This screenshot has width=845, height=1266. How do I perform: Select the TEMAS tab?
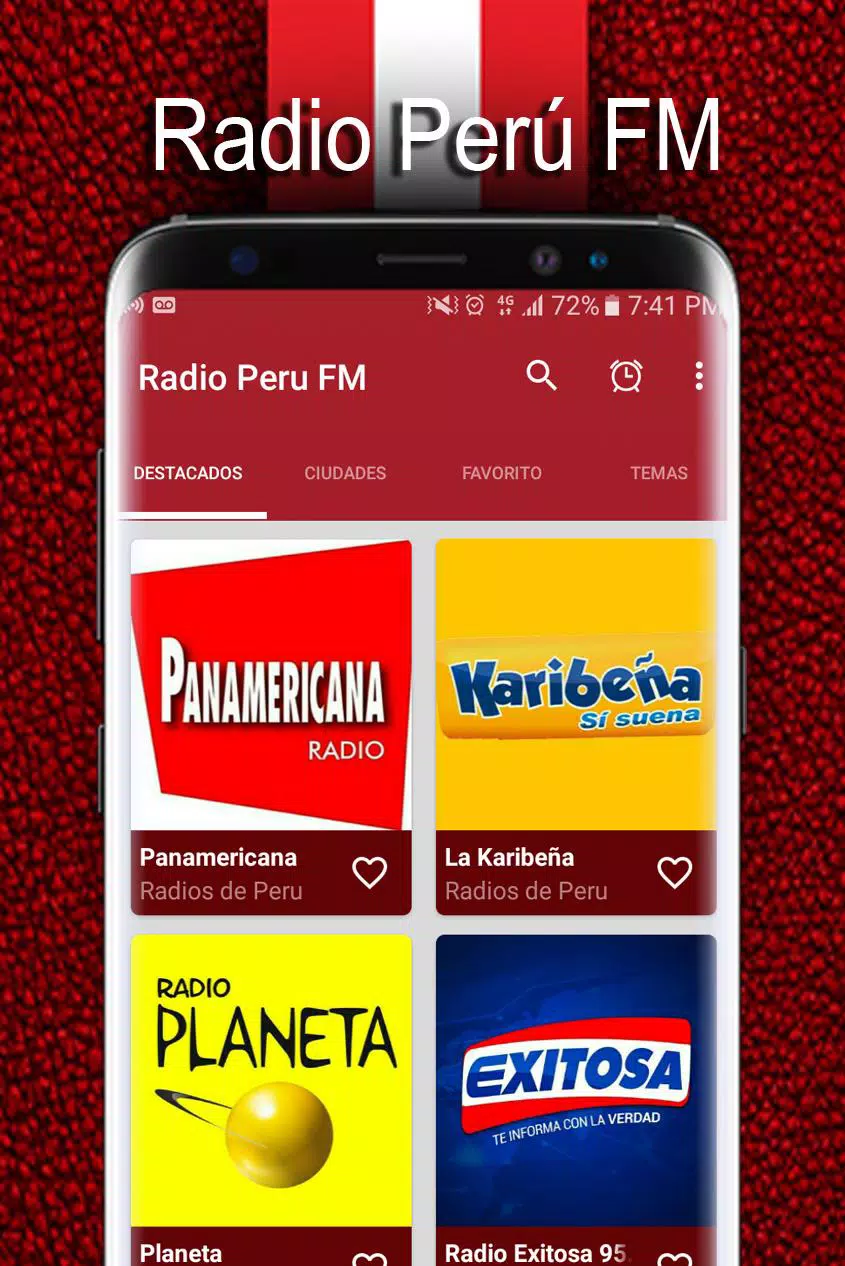tap(659, 473)
